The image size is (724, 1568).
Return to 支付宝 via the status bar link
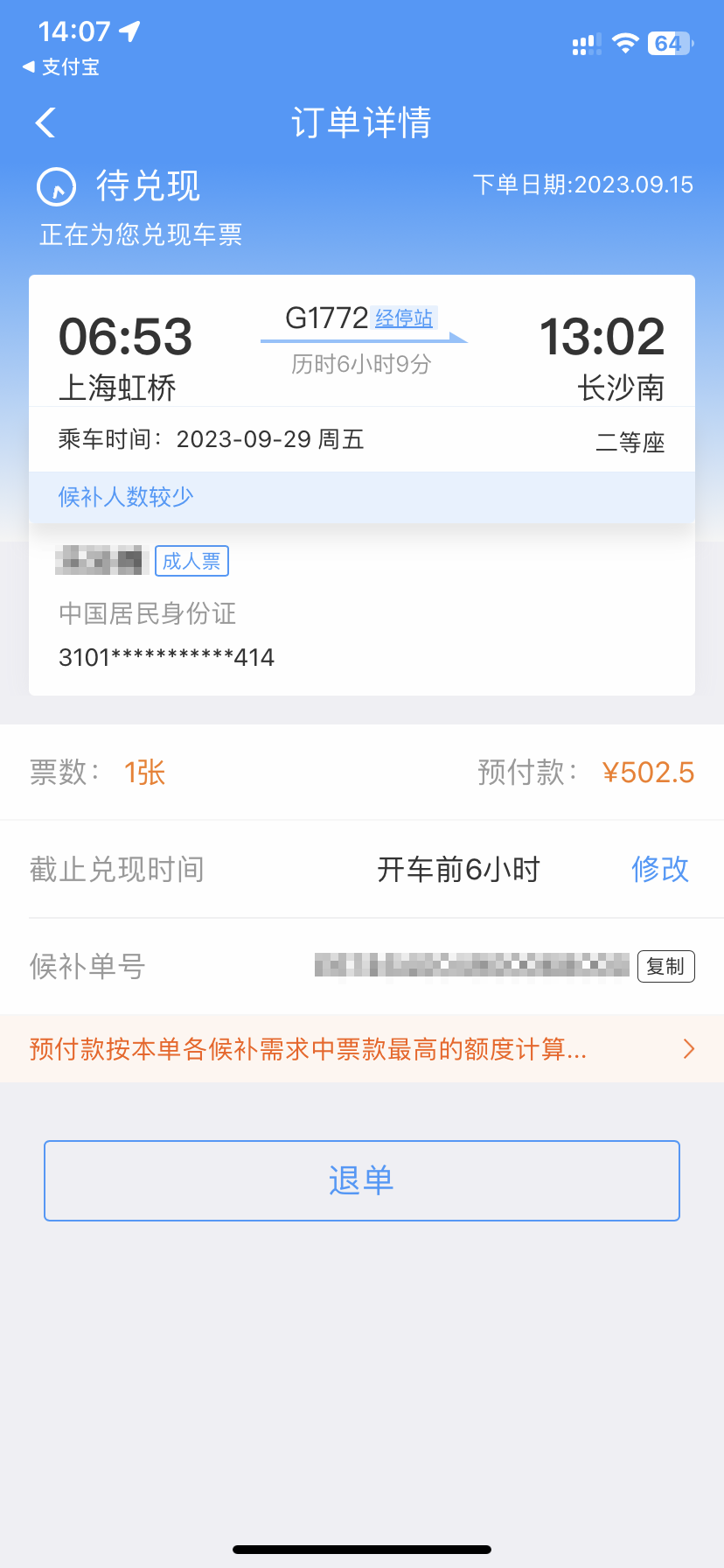click(x=61, y=66)
